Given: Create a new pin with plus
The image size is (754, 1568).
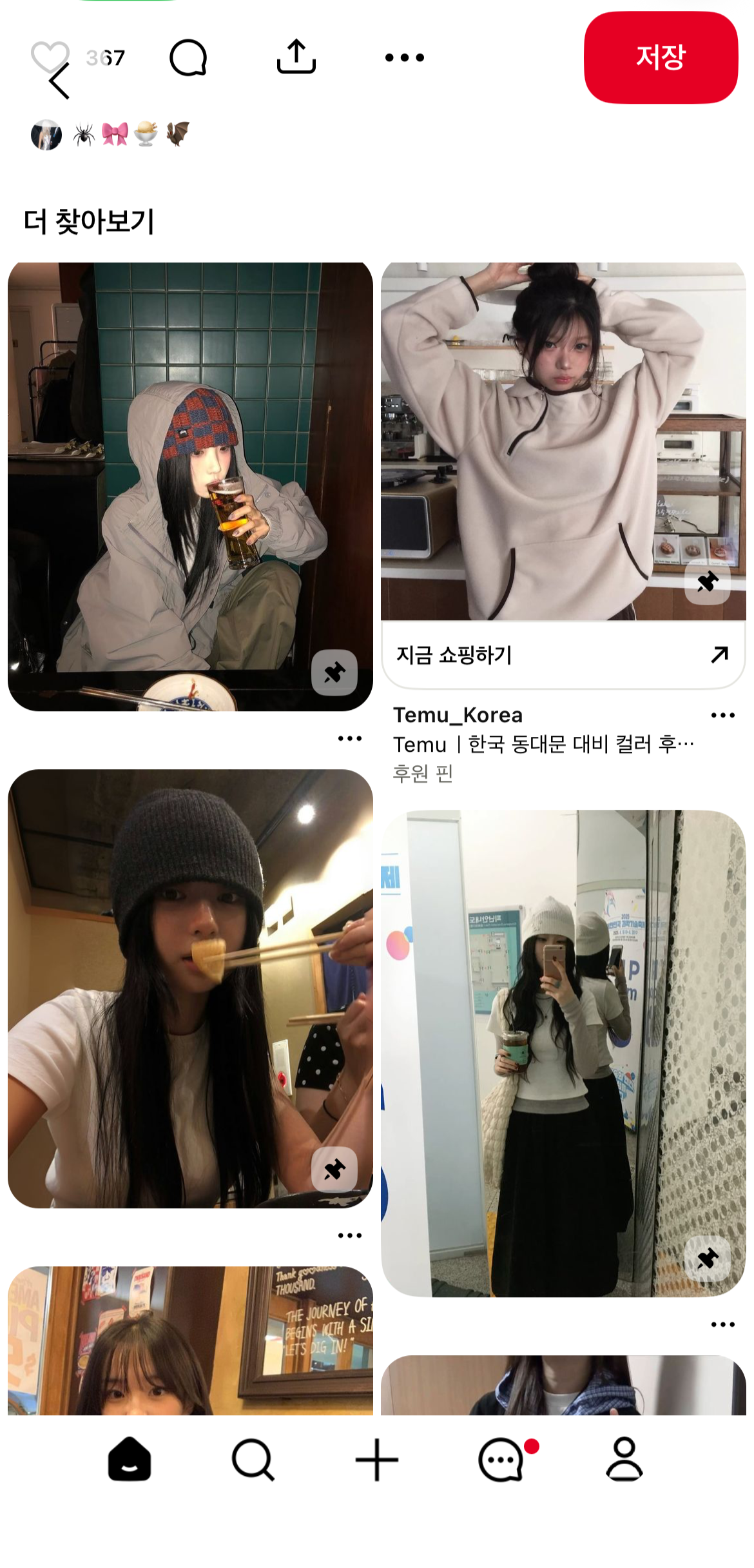Looking at the screenshot, I should [x=376, y=1460].
